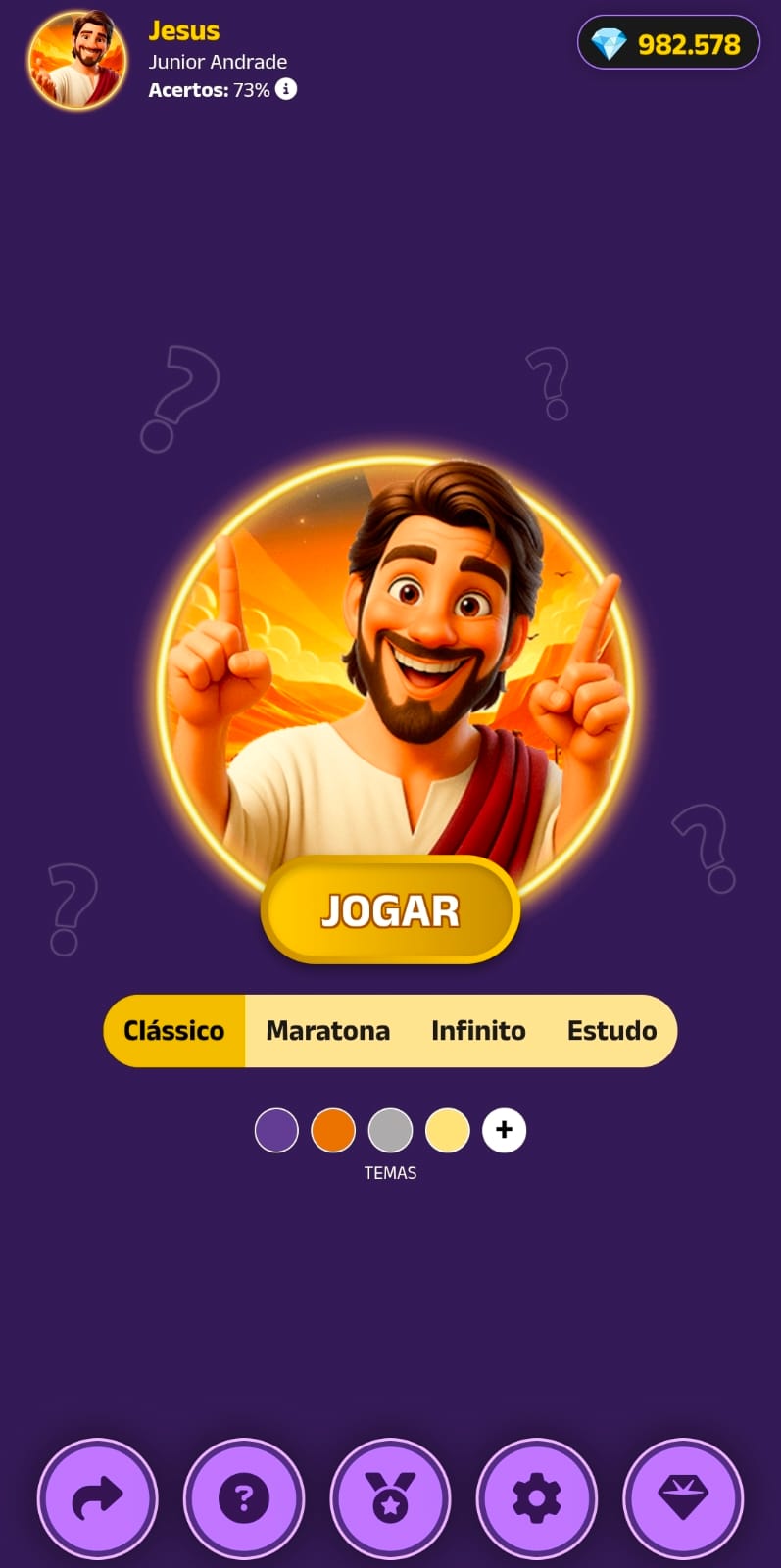
Task: Click the diamond icon in the gem counter
Action: click(x=610, y=43)
